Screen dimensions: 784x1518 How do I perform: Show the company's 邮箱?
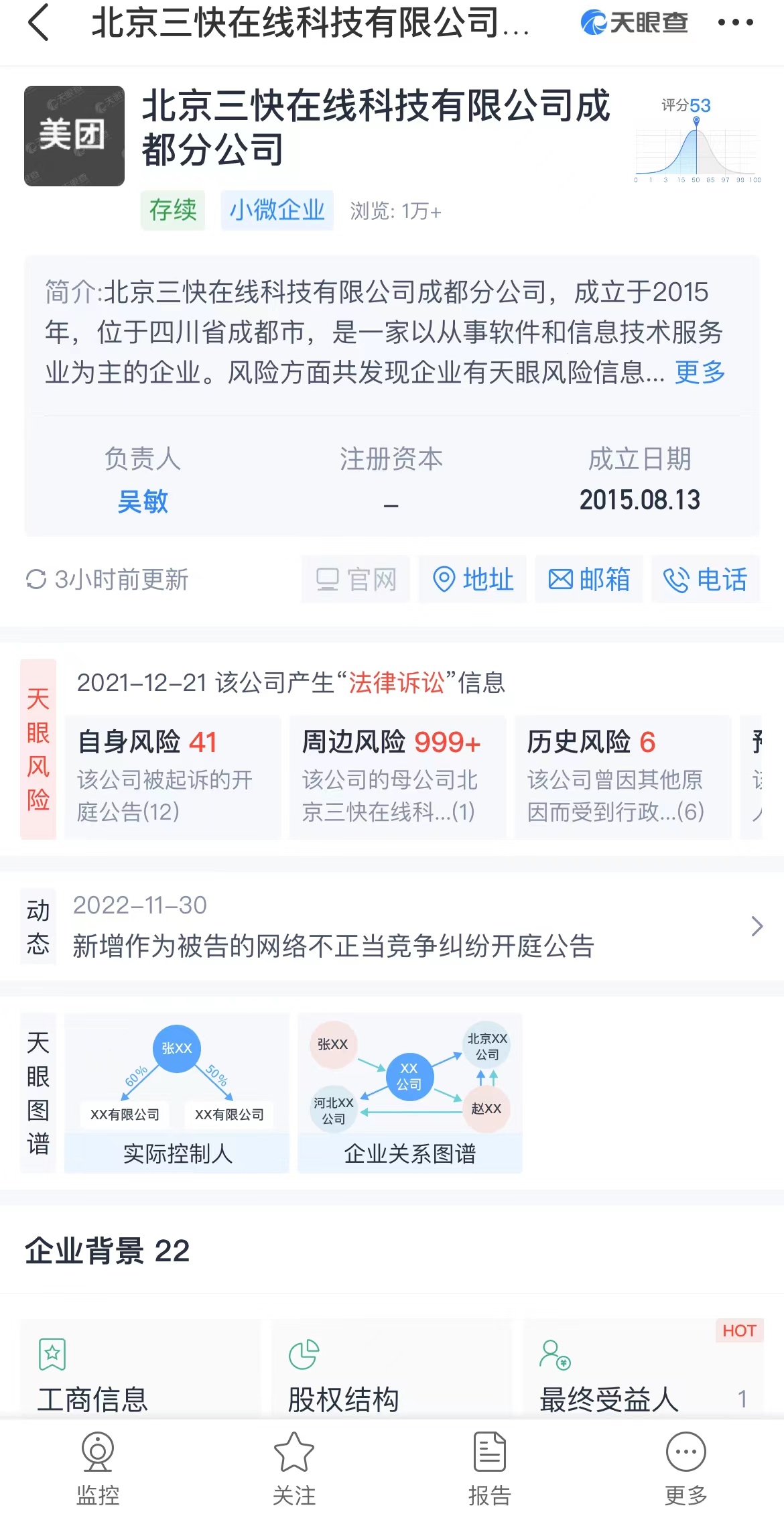(589, 579)
